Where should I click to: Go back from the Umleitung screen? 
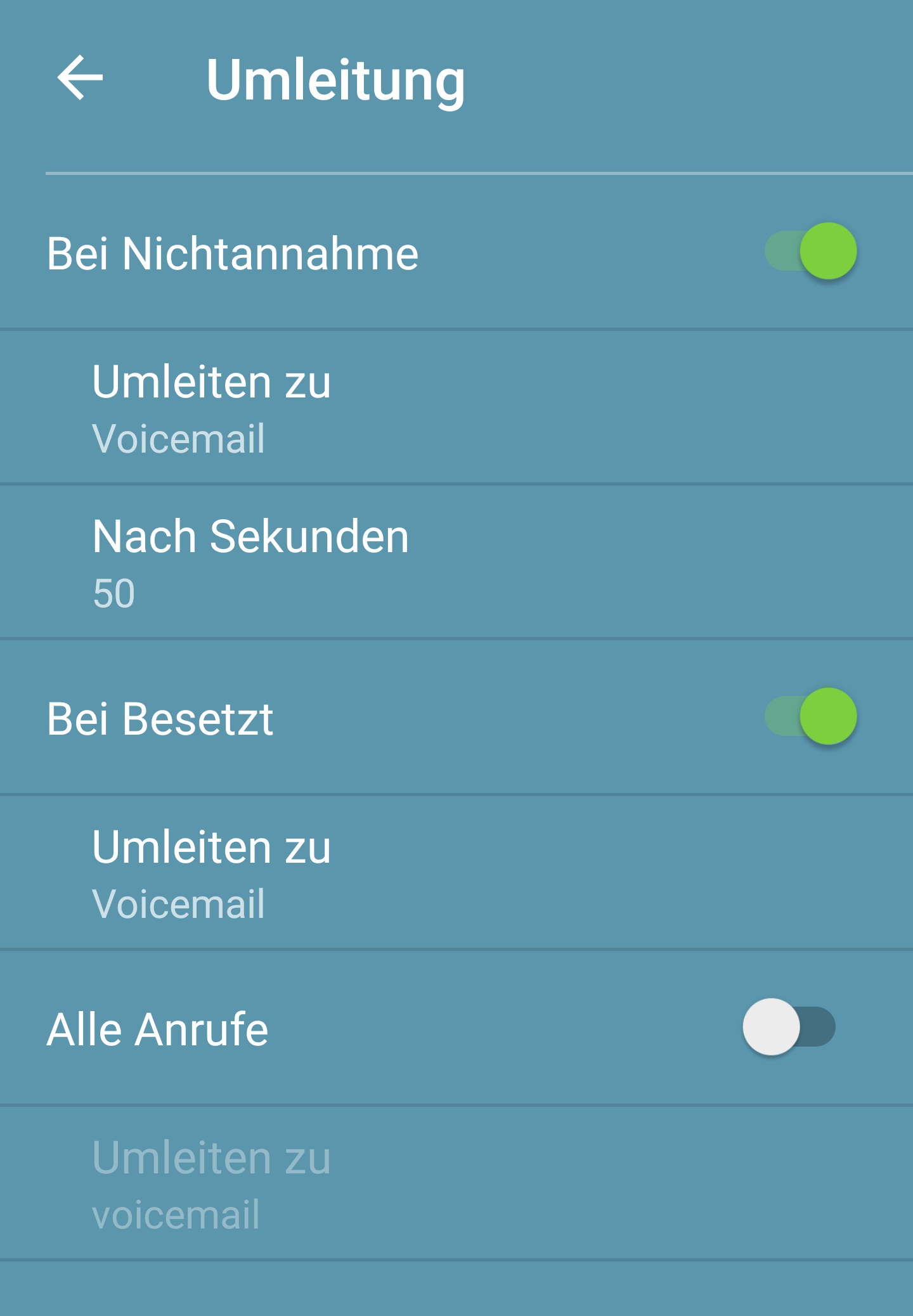click(x=80, y=78)
